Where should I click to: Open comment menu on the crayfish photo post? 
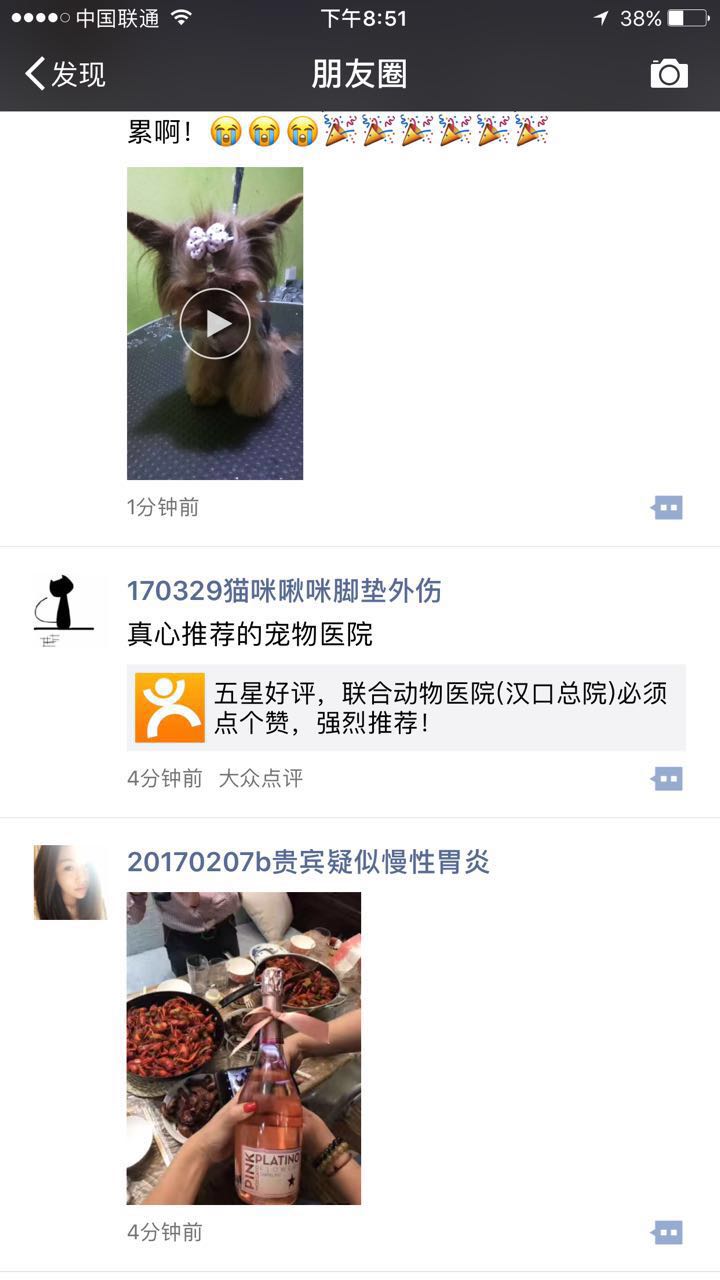667,1232
